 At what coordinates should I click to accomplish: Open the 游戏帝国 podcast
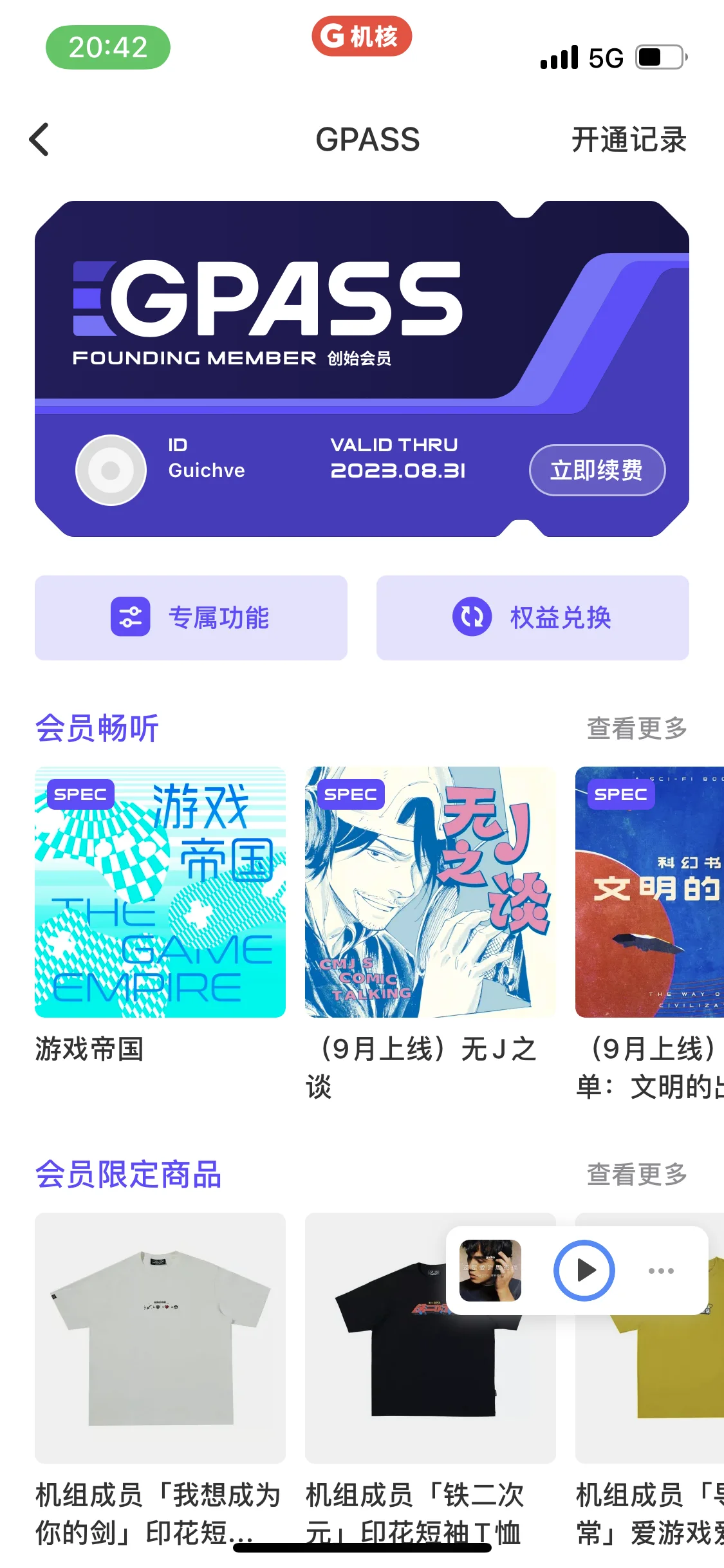(160, 893)
